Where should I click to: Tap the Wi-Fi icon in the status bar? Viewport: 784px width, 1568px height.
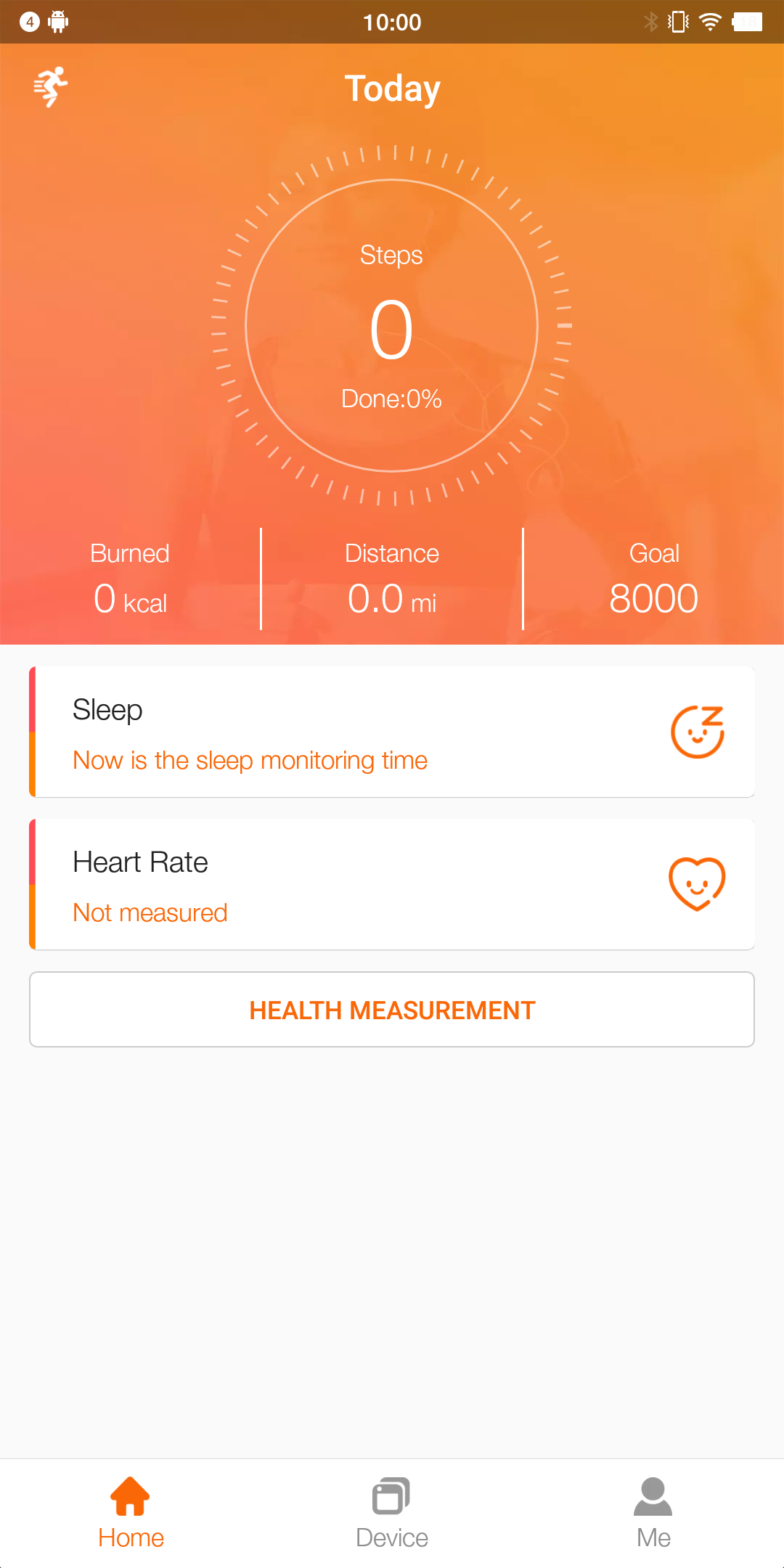[x=708, y=22]
